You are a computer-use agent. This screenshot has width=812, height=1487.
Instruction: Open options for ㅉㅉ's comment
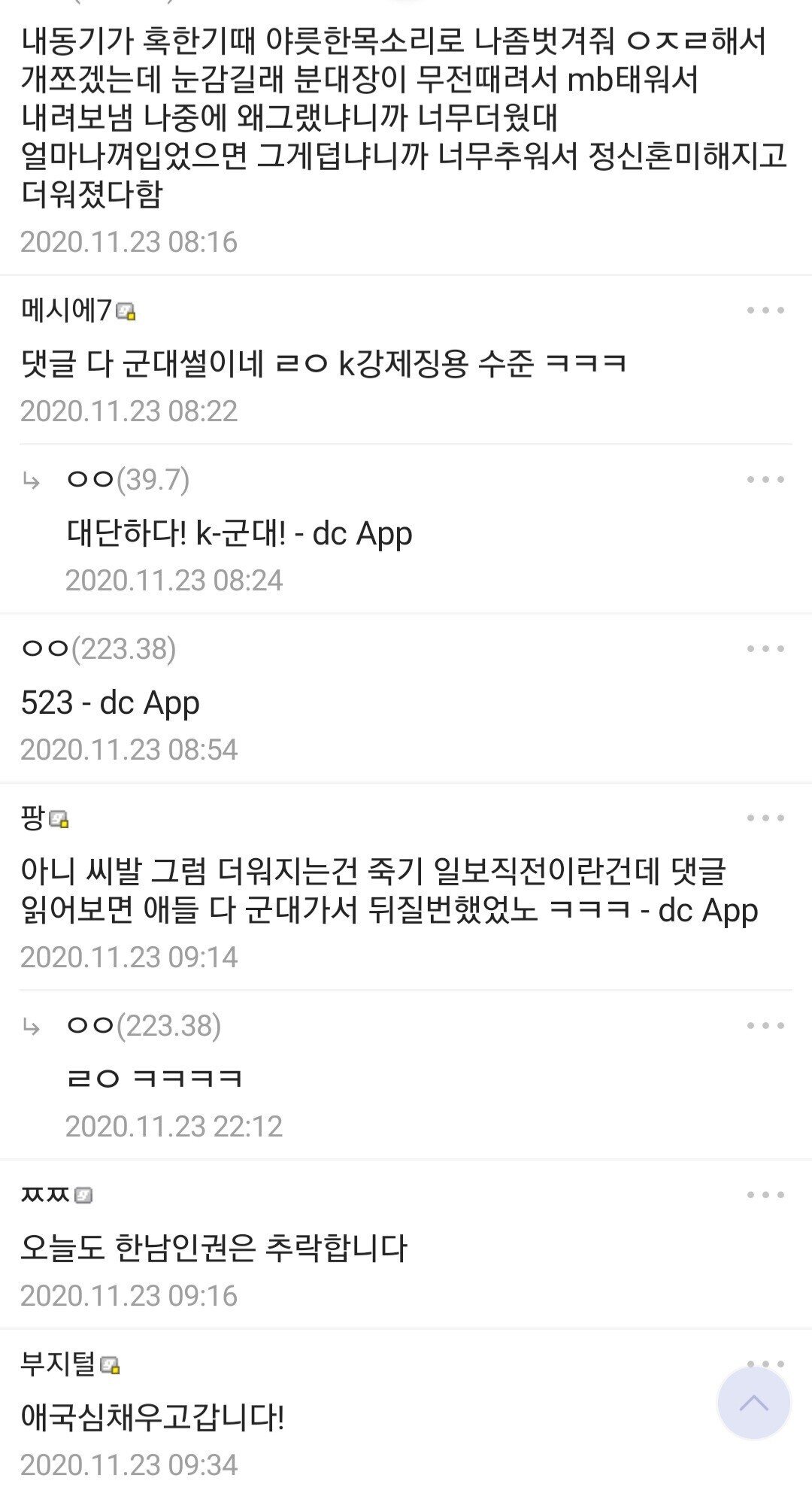click(x=765, y=1195)
